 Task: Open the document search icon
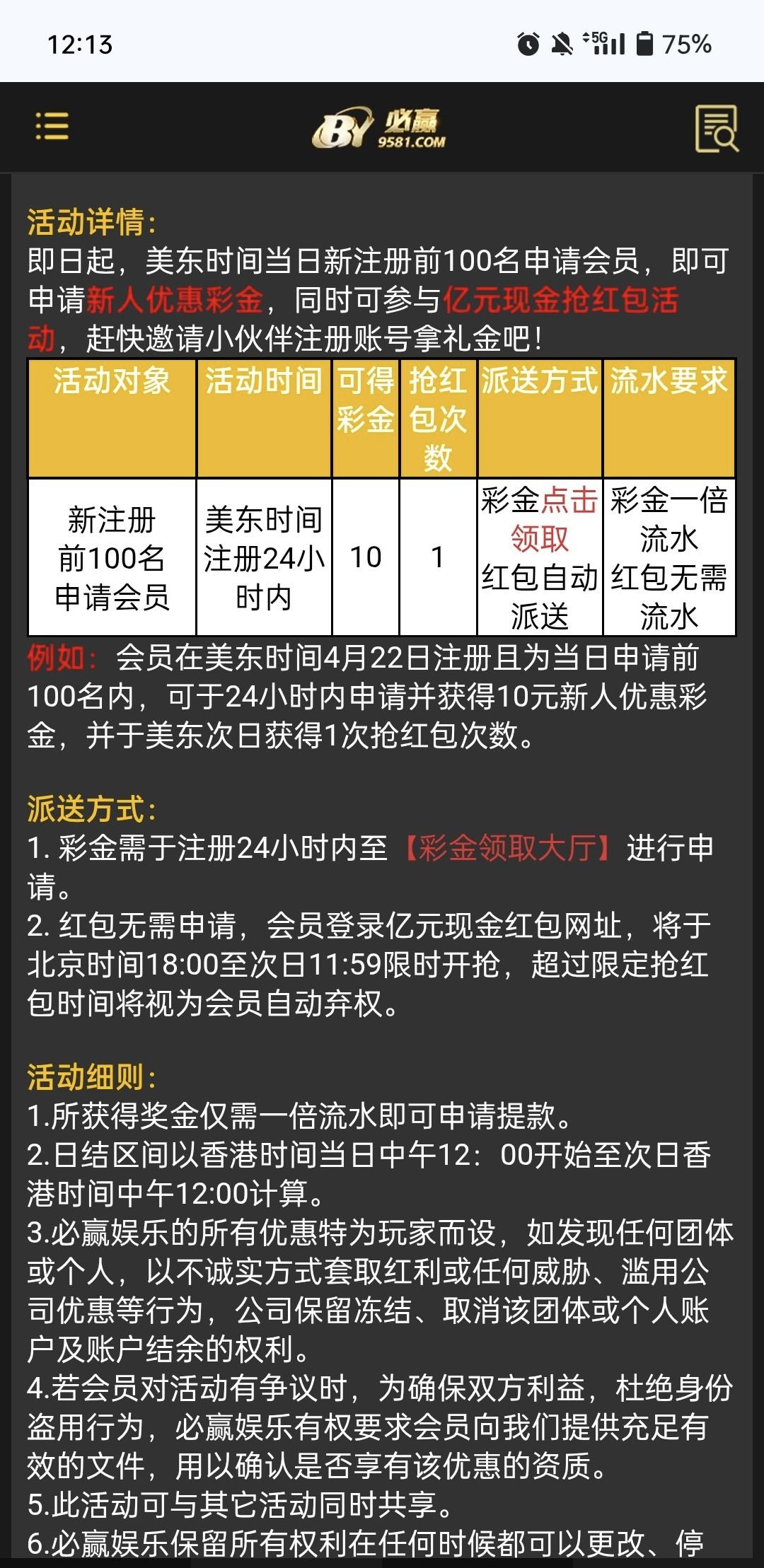pos(716,129)
